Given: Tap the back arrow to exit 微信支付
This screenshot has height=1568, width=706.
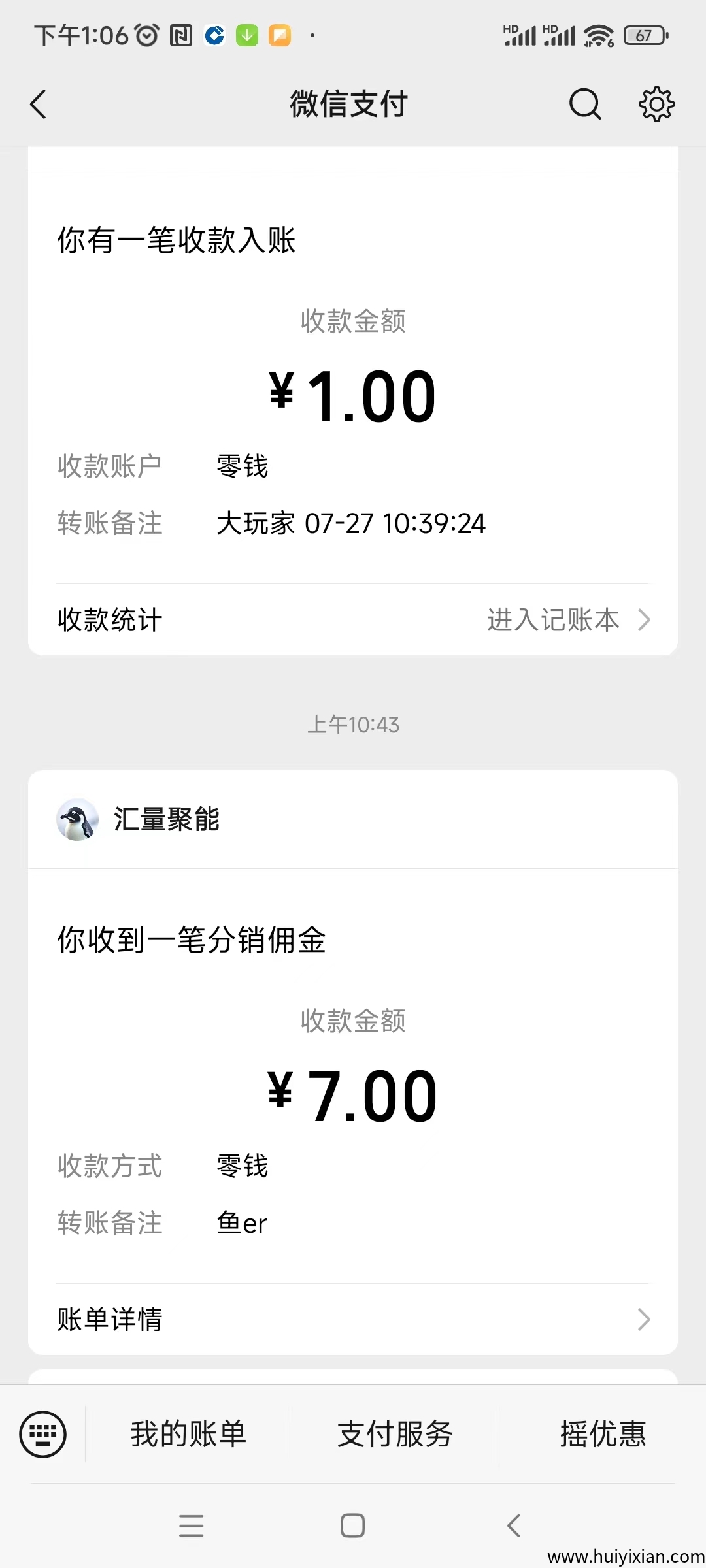Looking at the screenshot, I should pos(37,103).
